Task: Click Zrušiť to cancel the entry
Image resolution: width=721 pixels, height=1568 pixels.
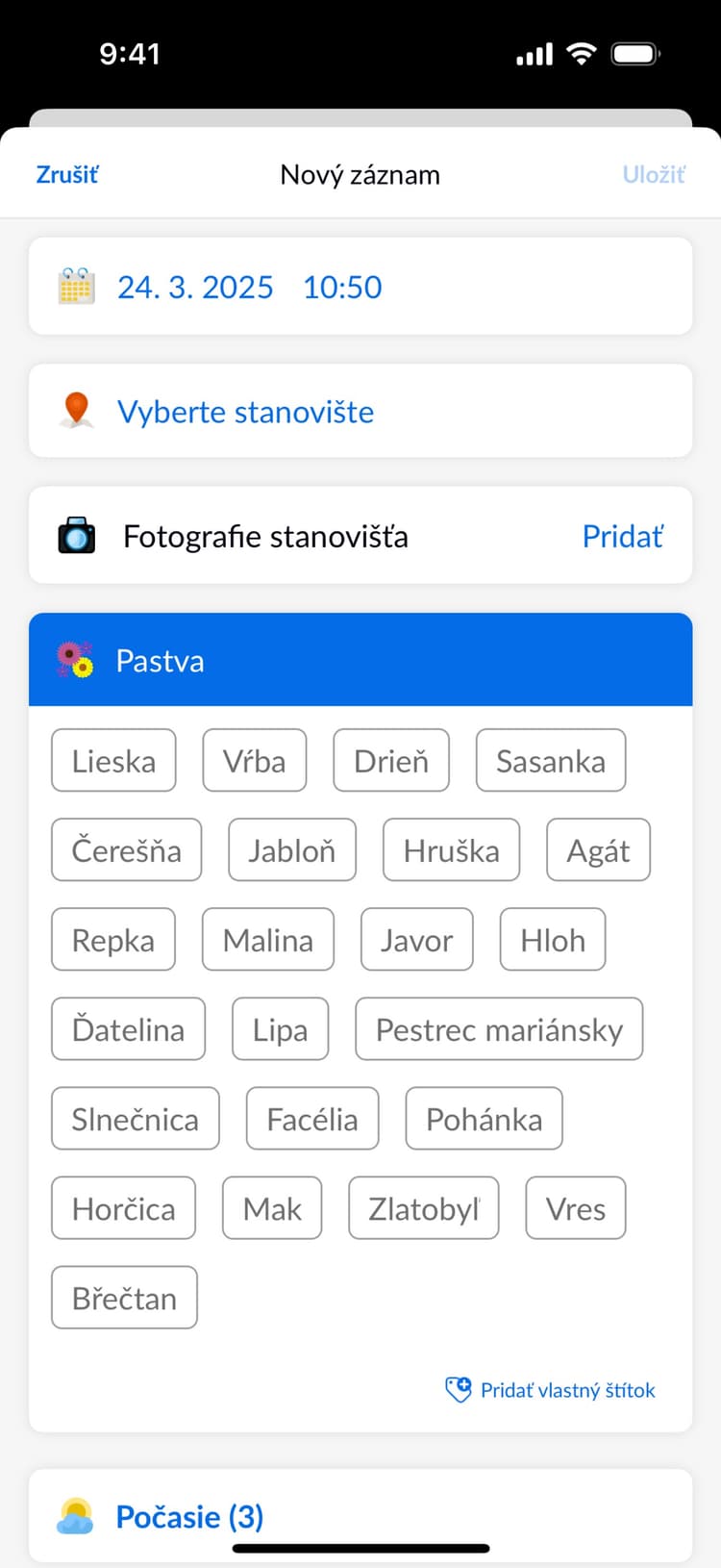Action: [66, 174]
